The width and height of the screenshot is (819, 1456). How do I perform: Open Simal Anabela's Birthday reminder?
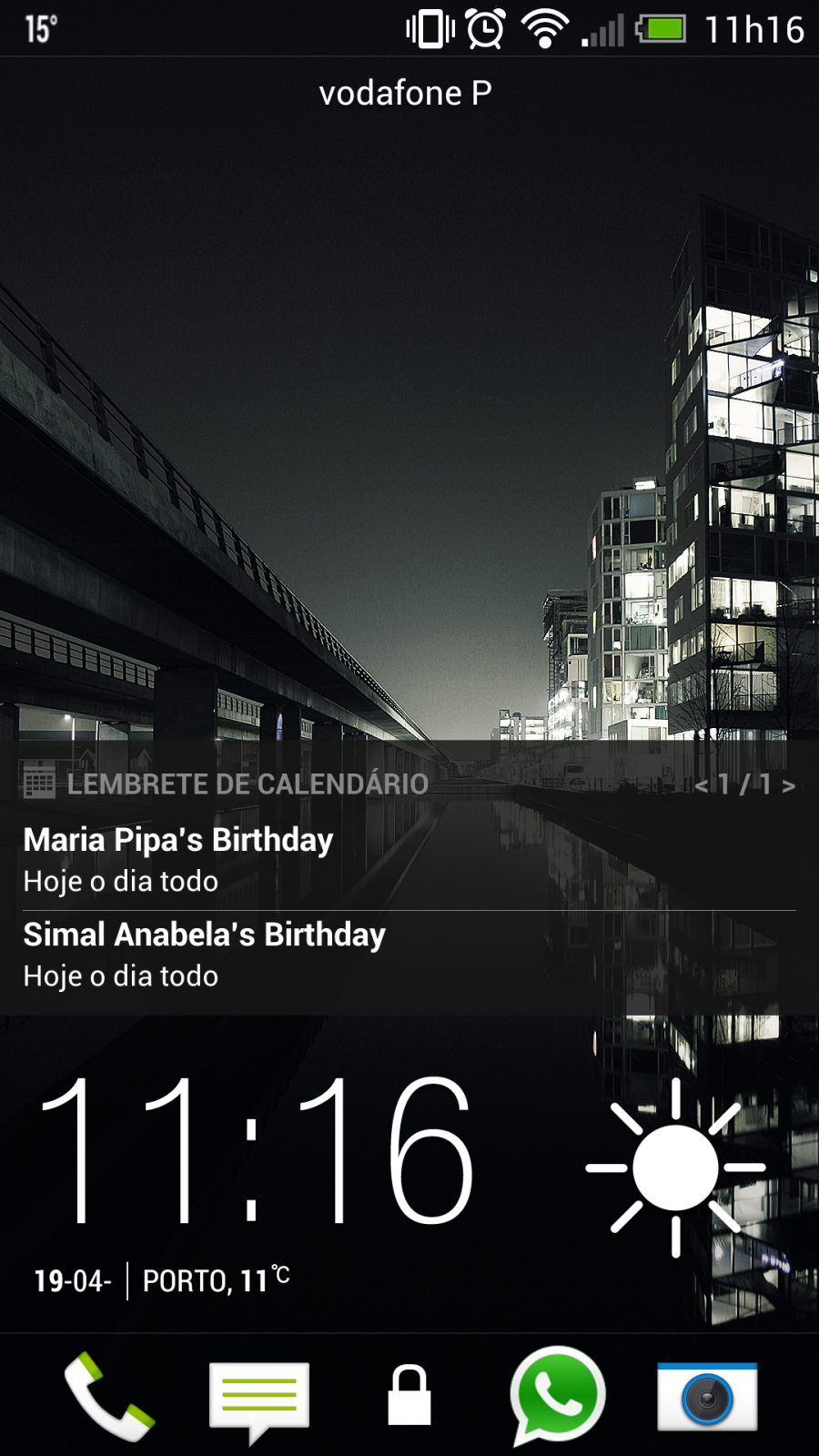pyautogui.click(x=409, y=955)
